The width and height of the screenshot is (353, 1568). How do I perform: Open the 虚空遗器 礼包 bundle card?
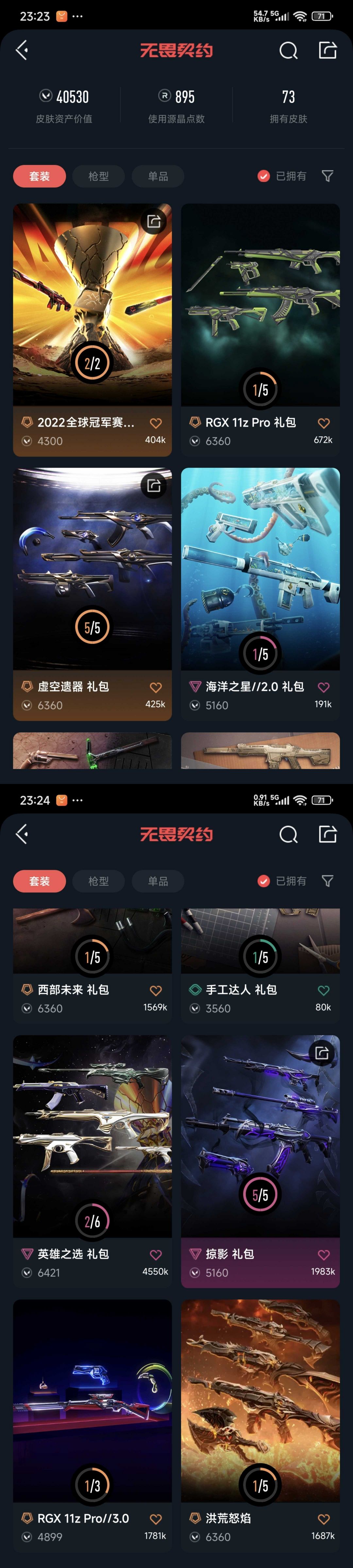(92, 569)
